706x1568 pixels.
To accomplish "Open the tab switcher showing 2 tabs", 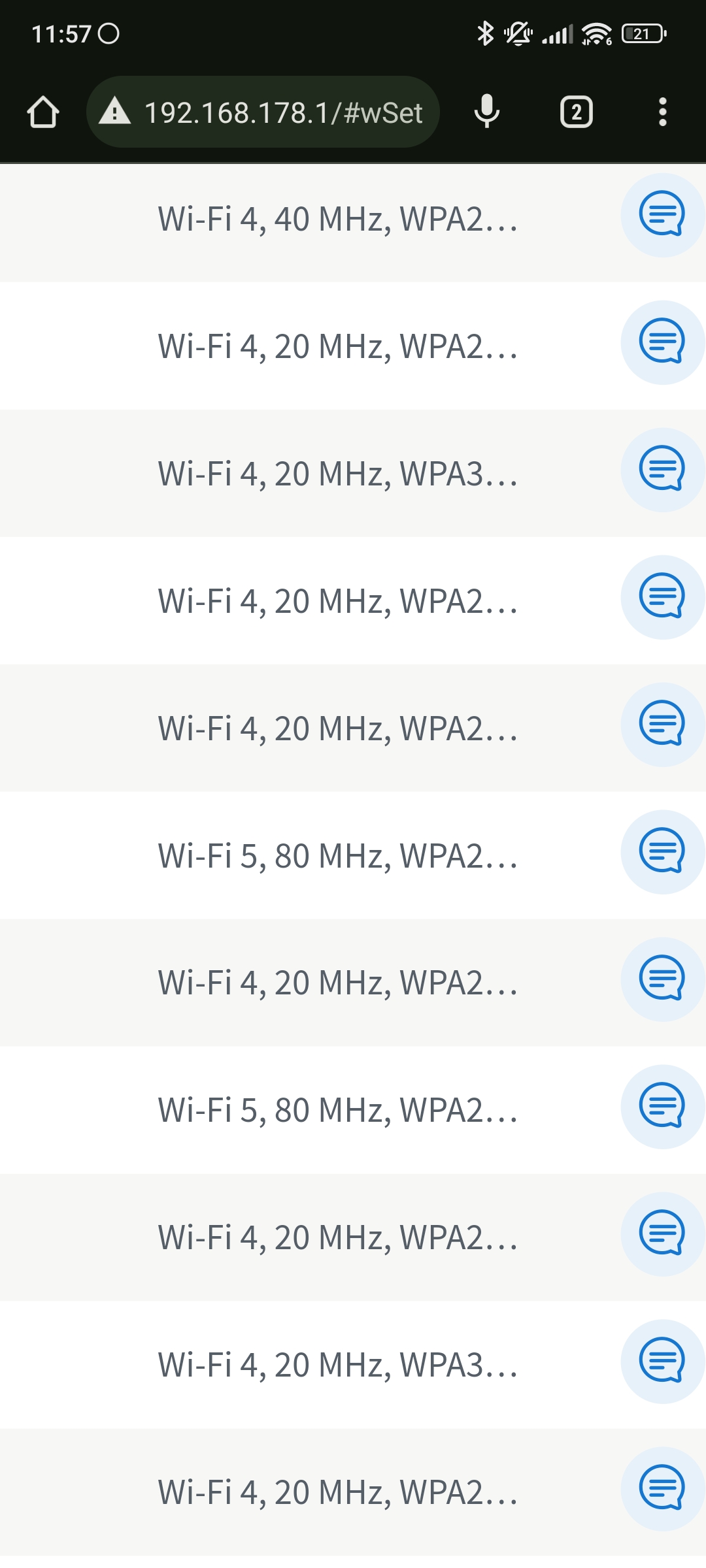I will 576,112.
